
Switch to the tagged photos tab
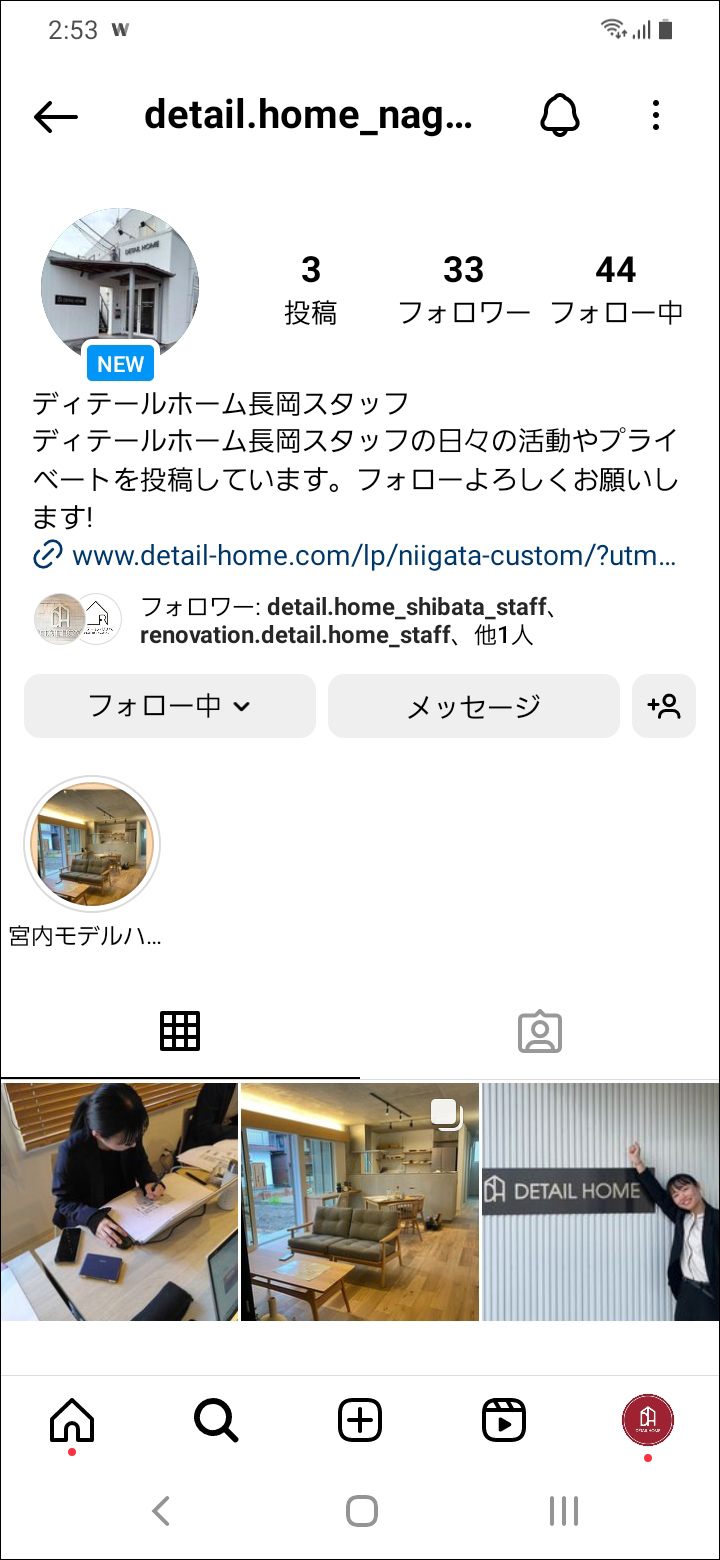click(x=540, y=1031)
